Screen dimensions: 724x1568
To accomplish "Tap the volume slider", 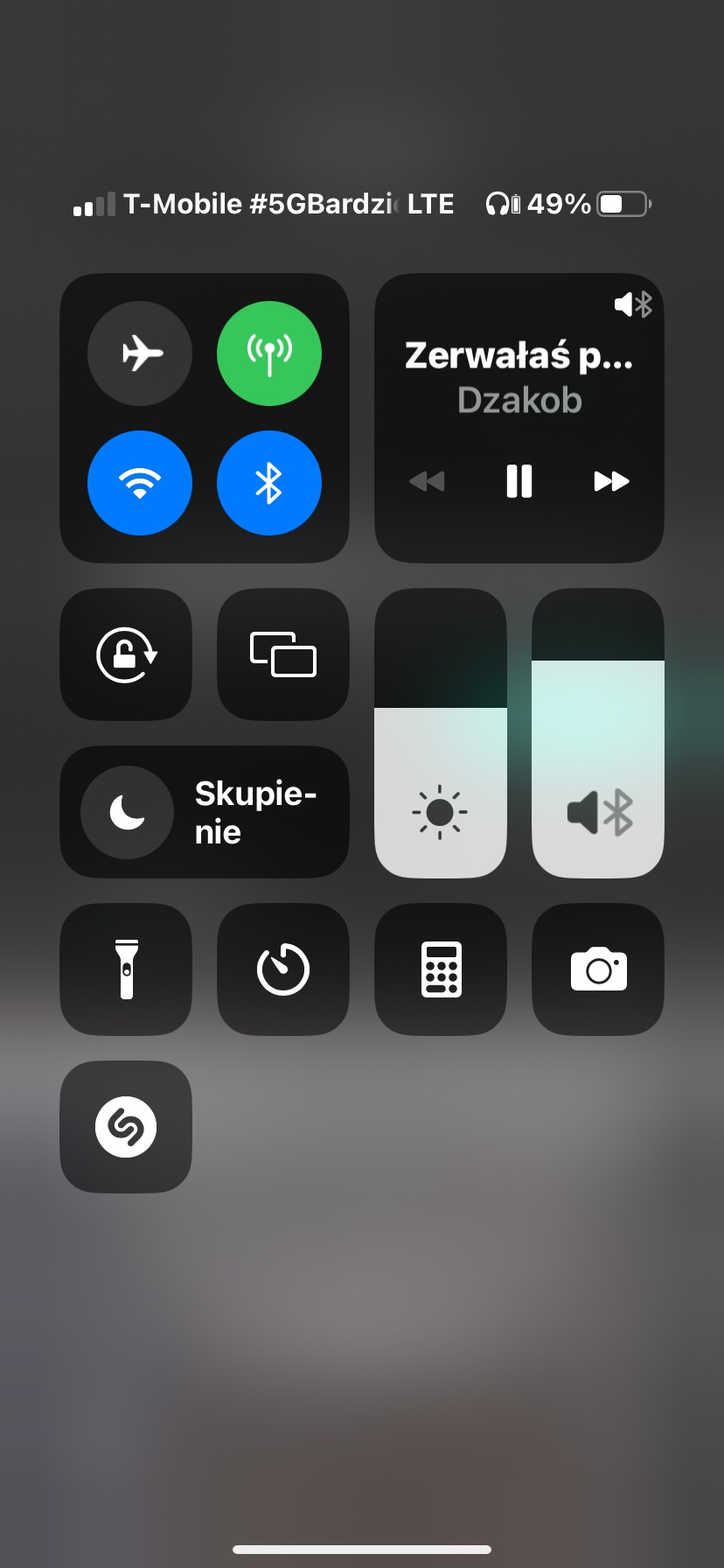I will (x=598, y=733).
